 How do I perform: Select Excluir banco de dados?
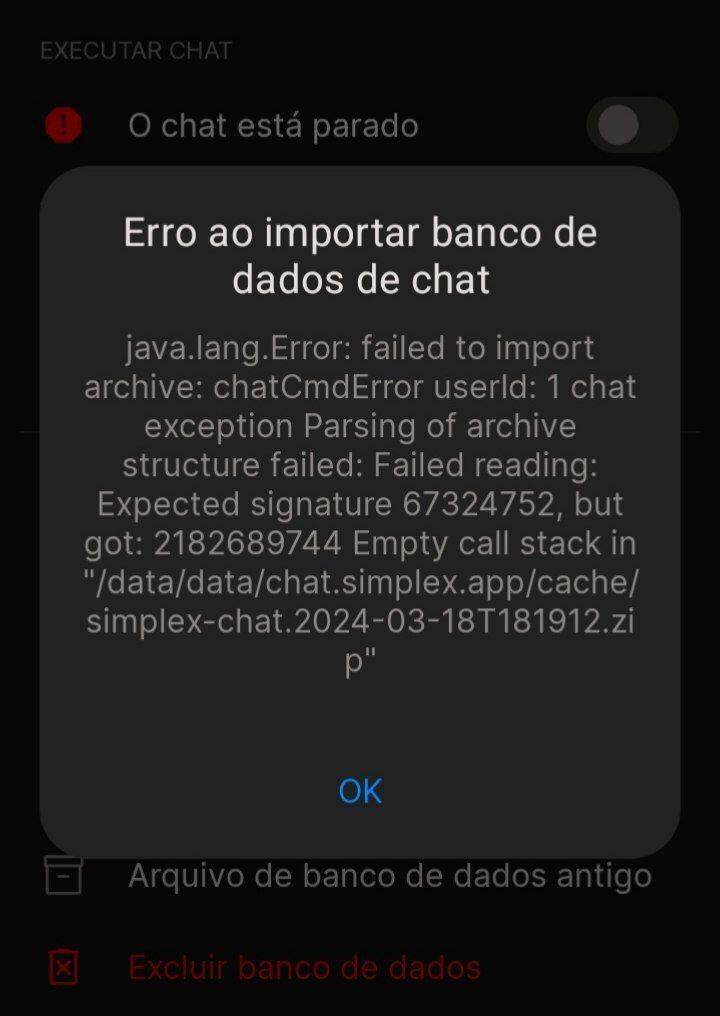(x=304, y=967)
